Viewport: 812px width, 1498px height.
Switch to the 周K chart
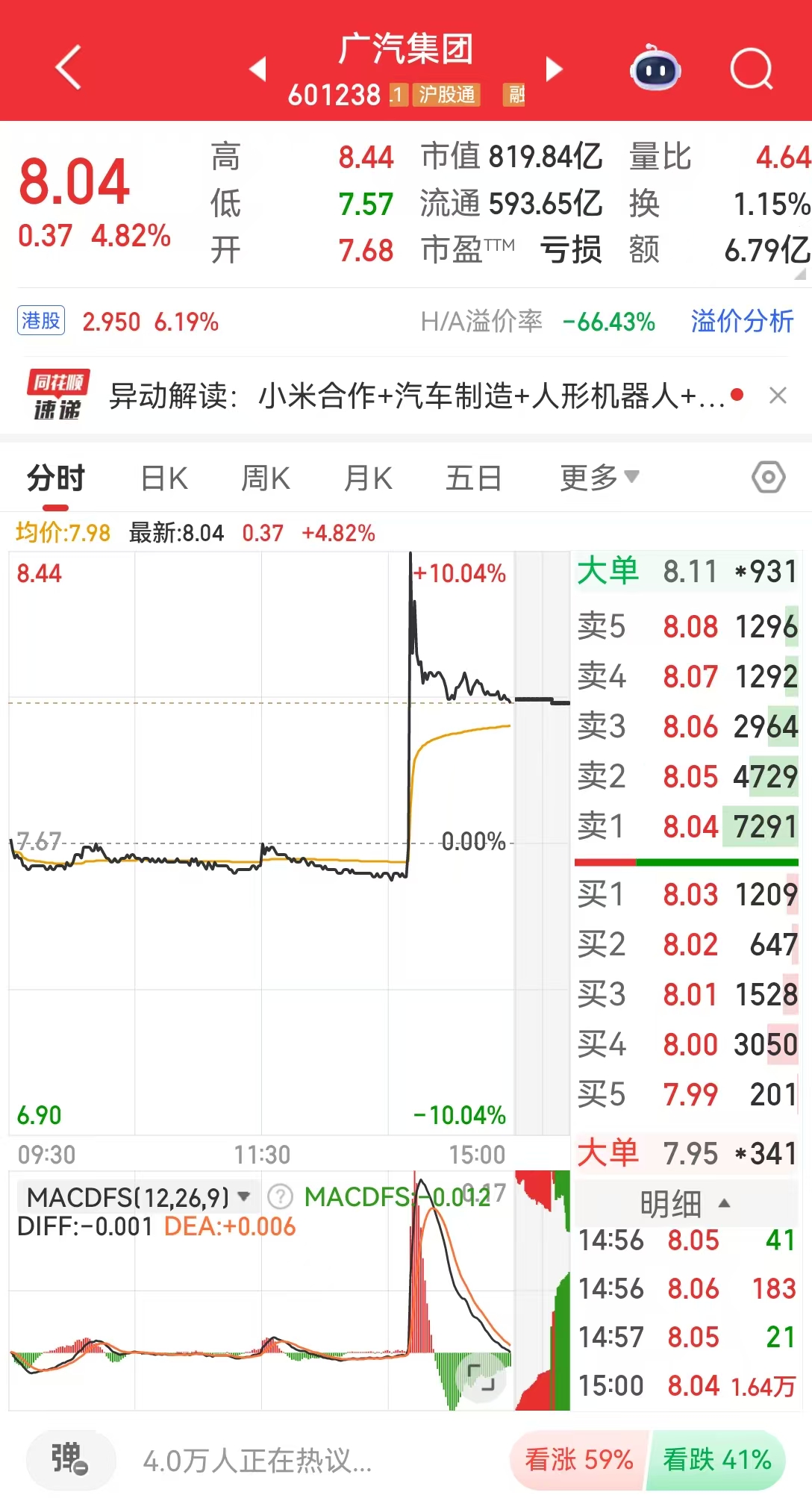pyautogui.click(x=266, y=478)
